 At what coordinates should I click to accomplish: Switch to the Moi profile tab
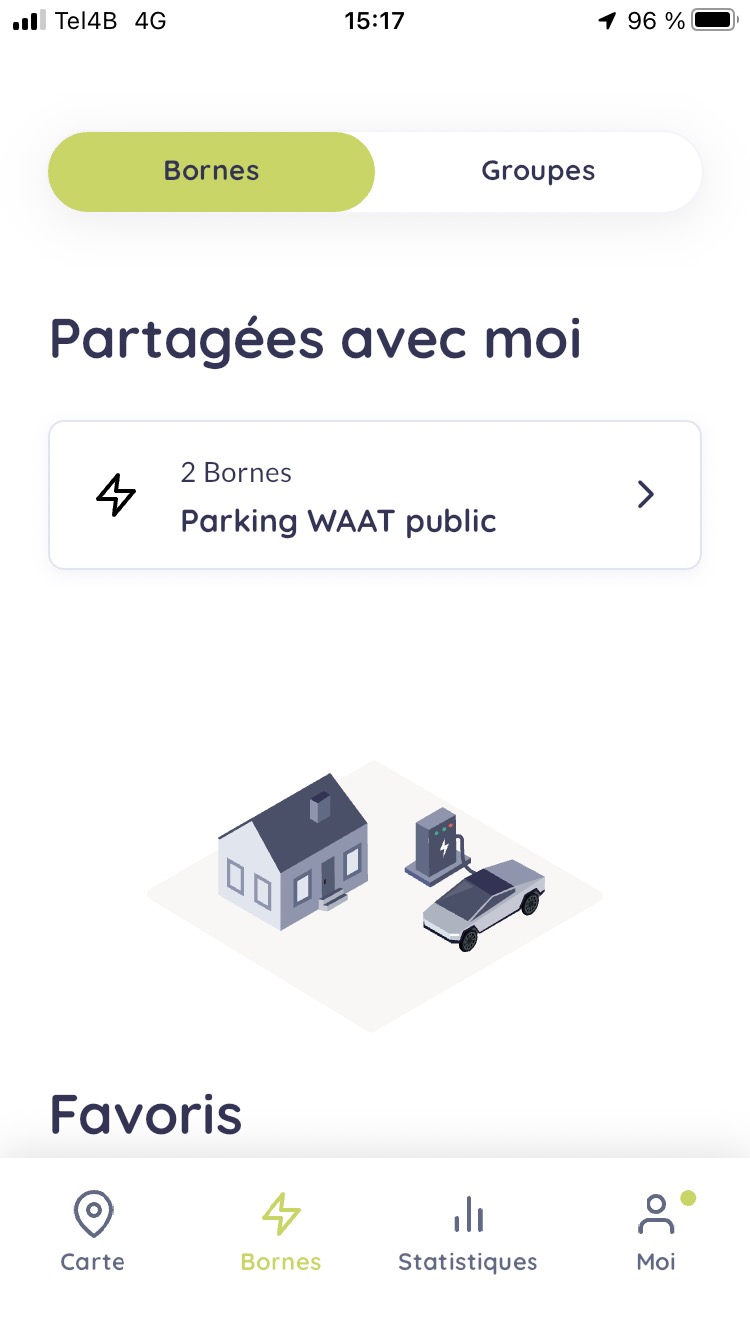(x=656, y=1232)
